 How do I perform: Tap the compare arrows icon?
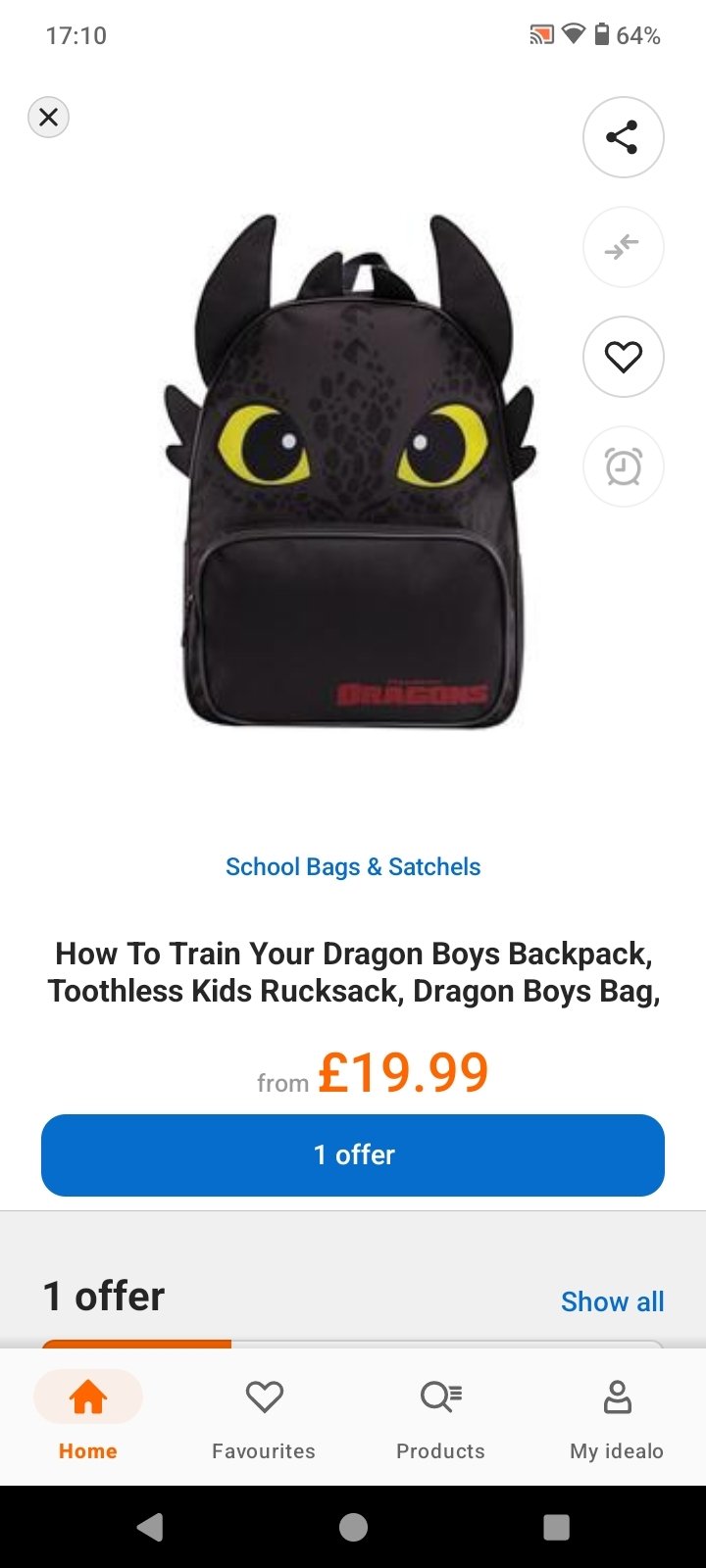[x=623, y=247]
